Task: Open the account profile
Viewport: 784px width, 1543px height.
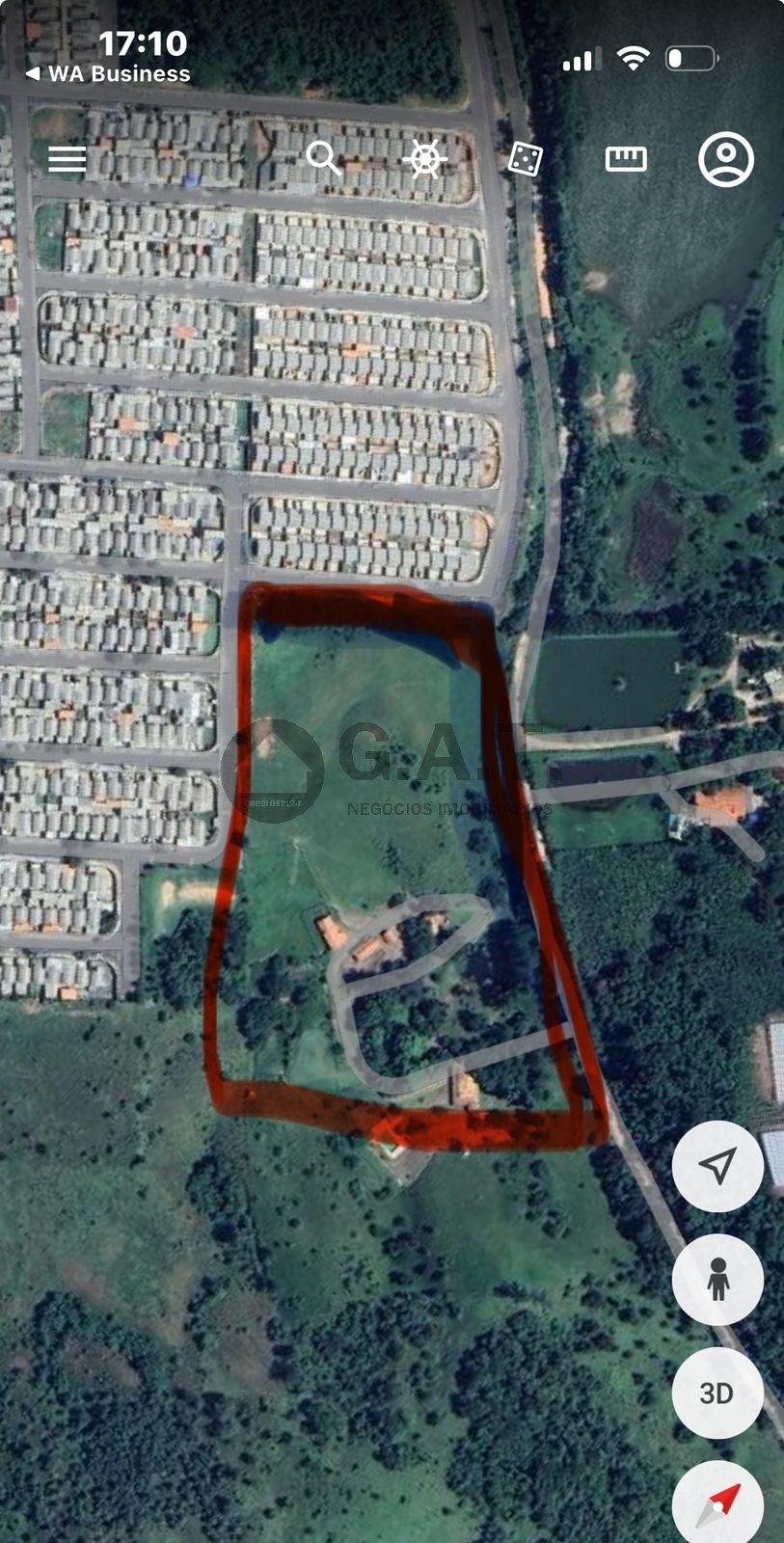Action: coord(725,159)
